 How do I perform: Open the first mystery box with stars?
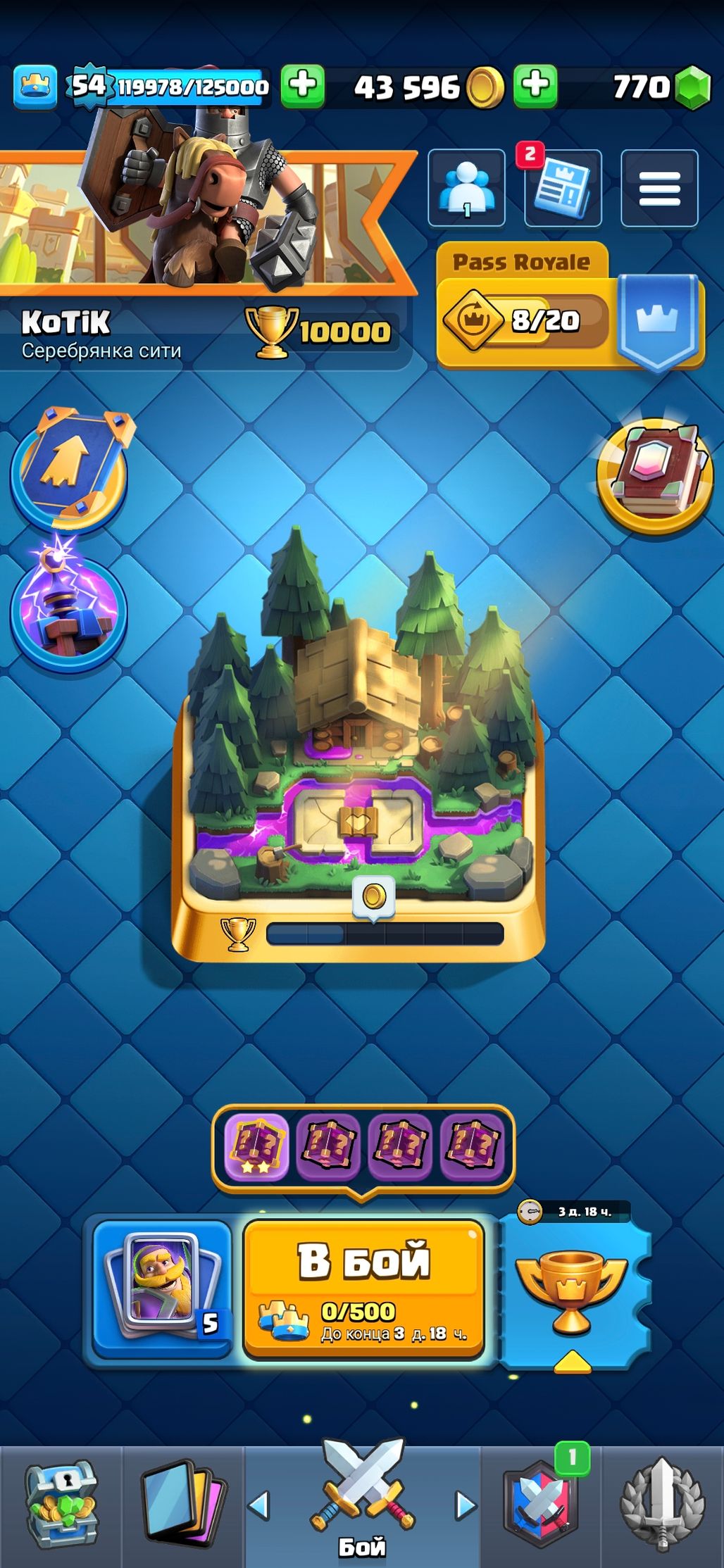[x=256, y=1147]
